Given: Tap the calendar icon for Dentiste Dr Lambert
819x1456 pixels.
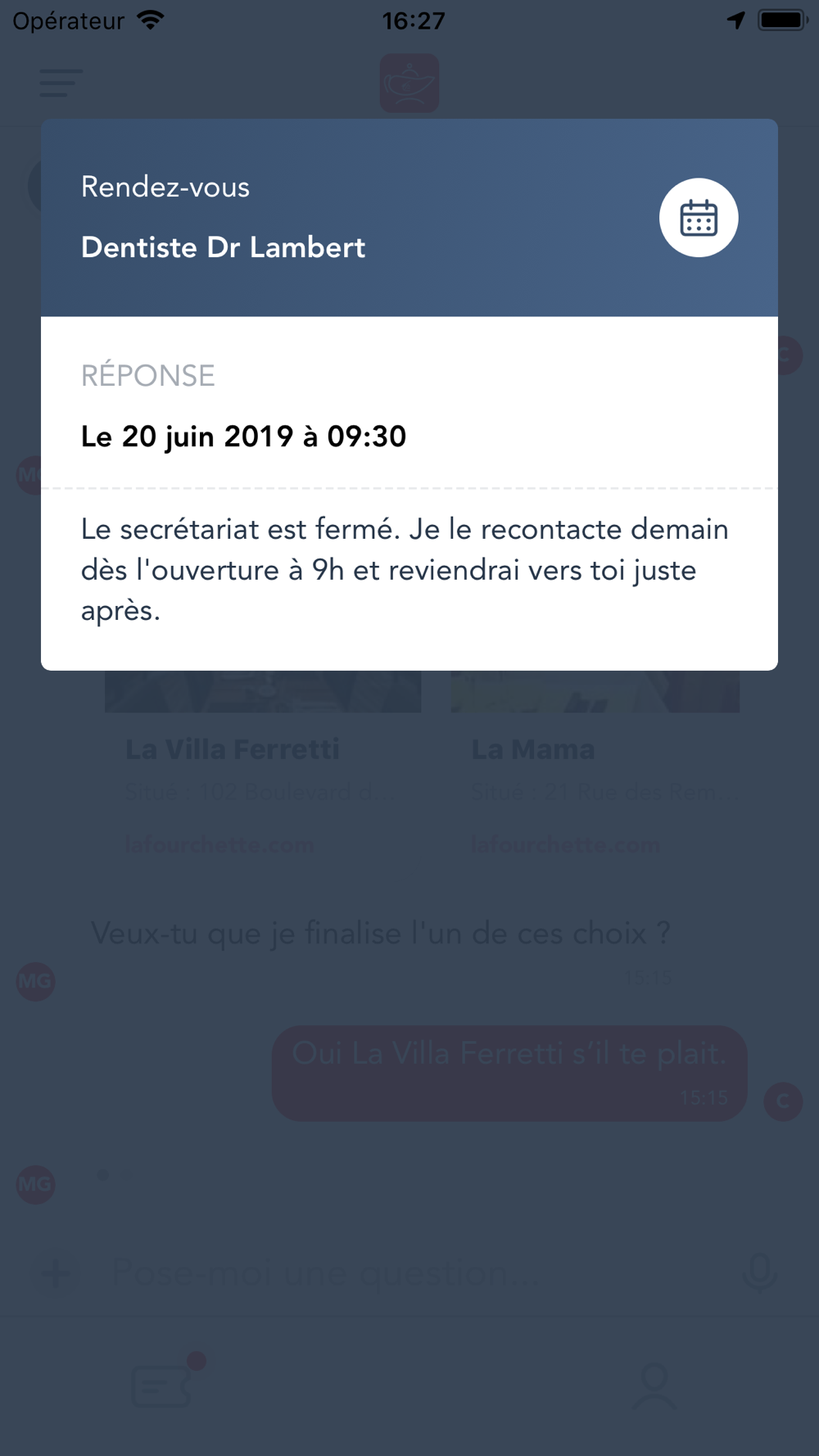Looking at the screenshot, I should (699, 218).
